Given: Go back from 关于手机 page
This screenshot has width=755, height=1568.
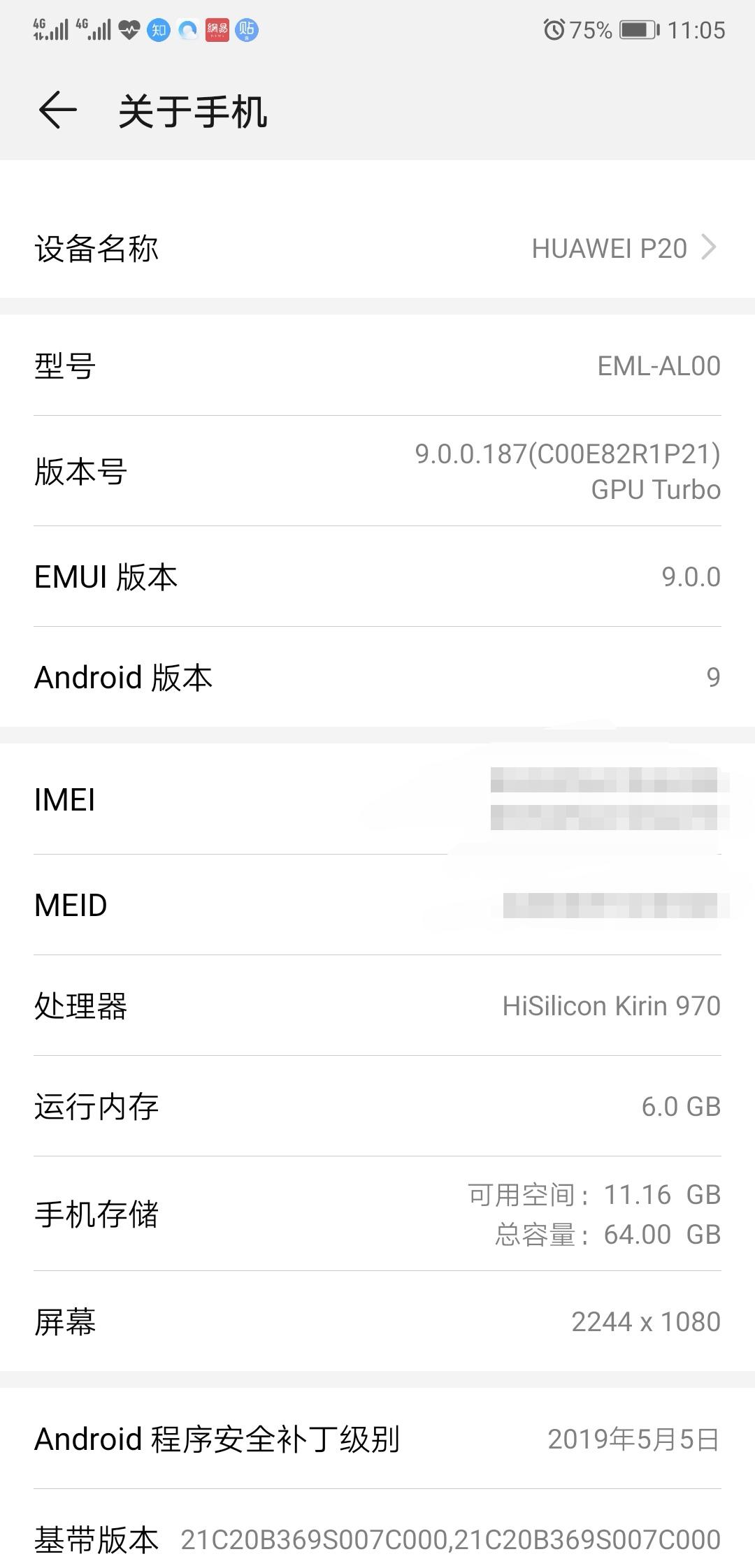Looking at the screenshot, I should [x=57, y=110].
